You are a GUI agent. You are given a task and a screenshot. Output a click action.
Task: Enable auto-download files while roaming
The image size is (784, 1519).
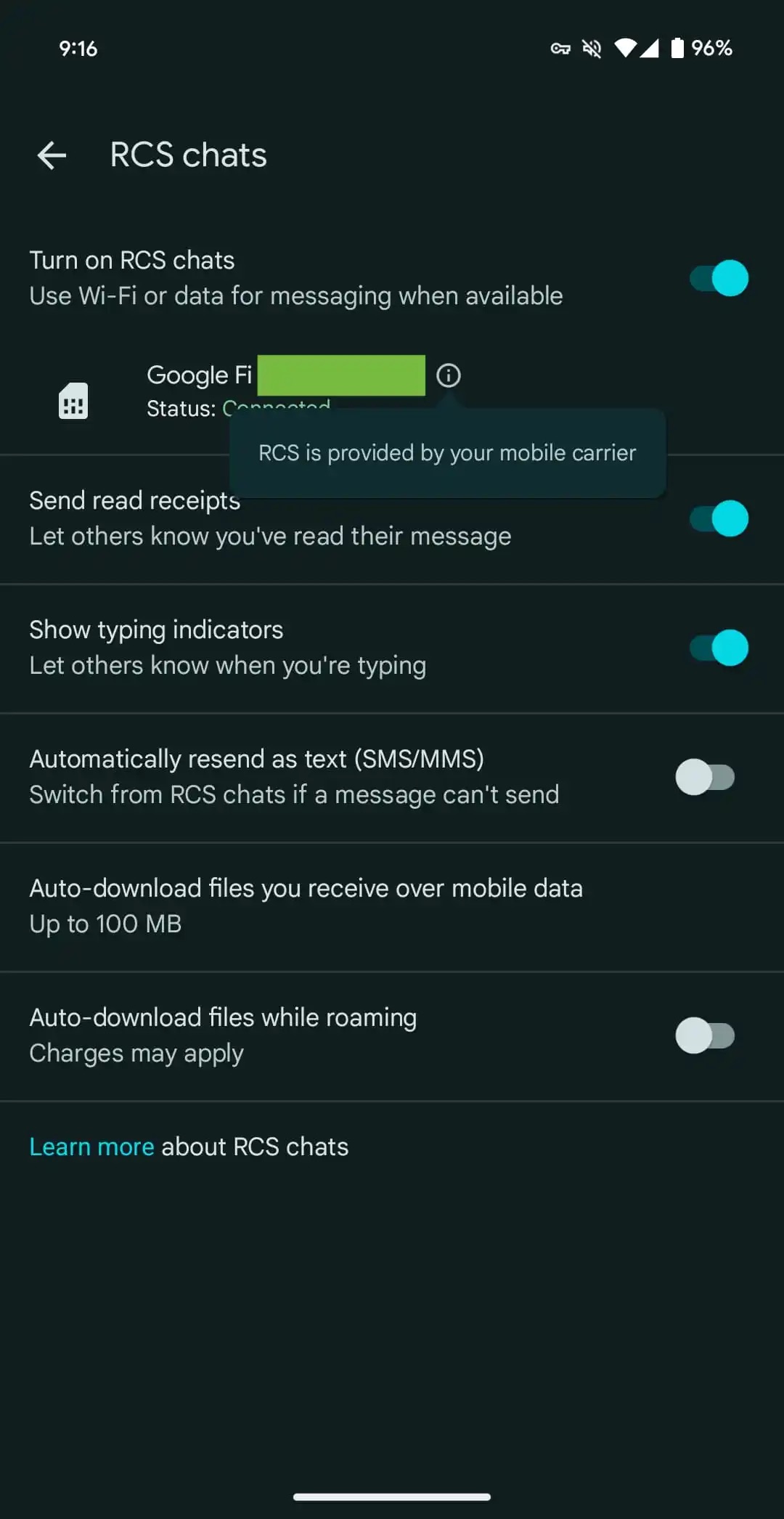coord(705,1035)
